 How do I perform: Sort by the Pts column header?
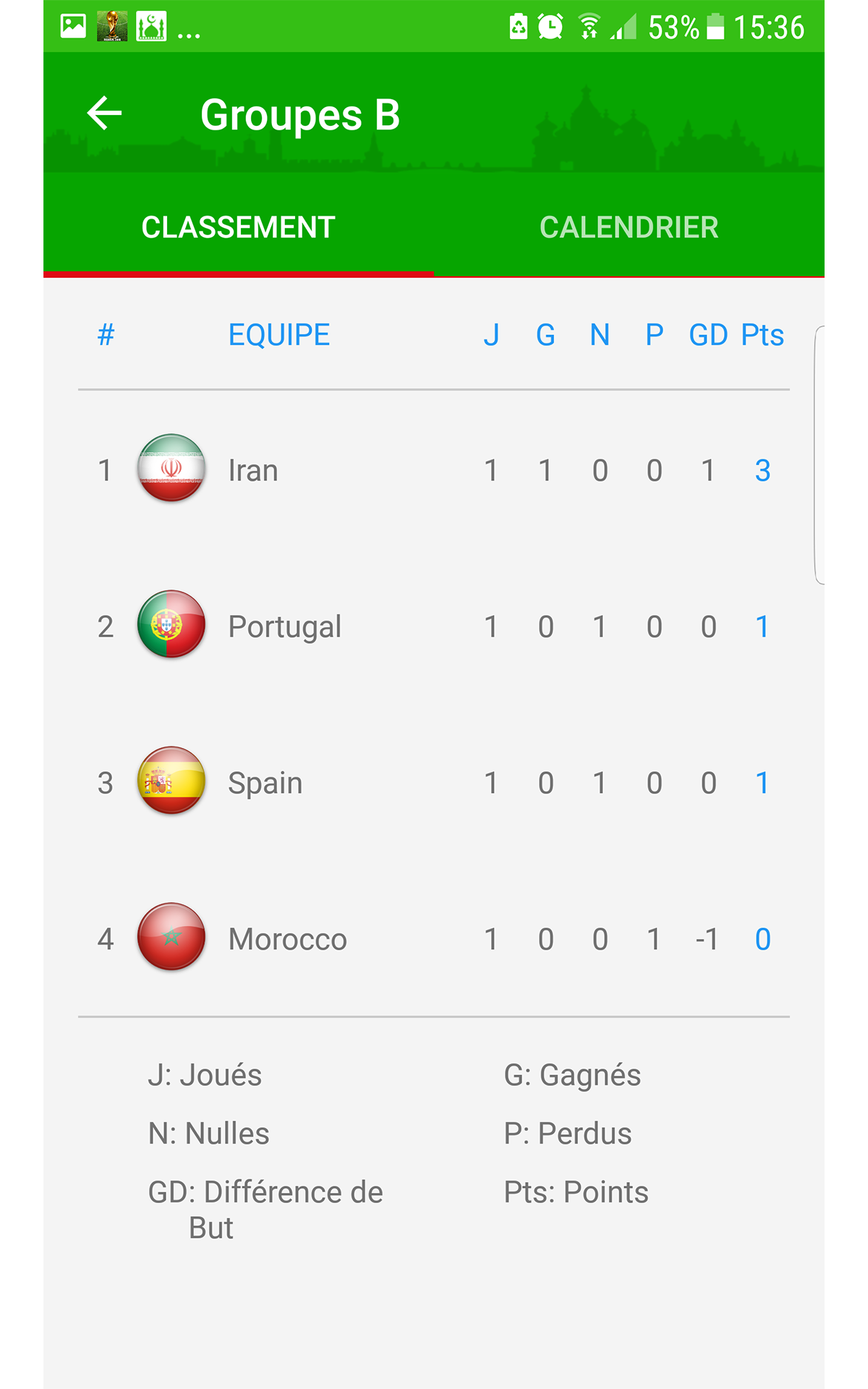pos(762,334)
